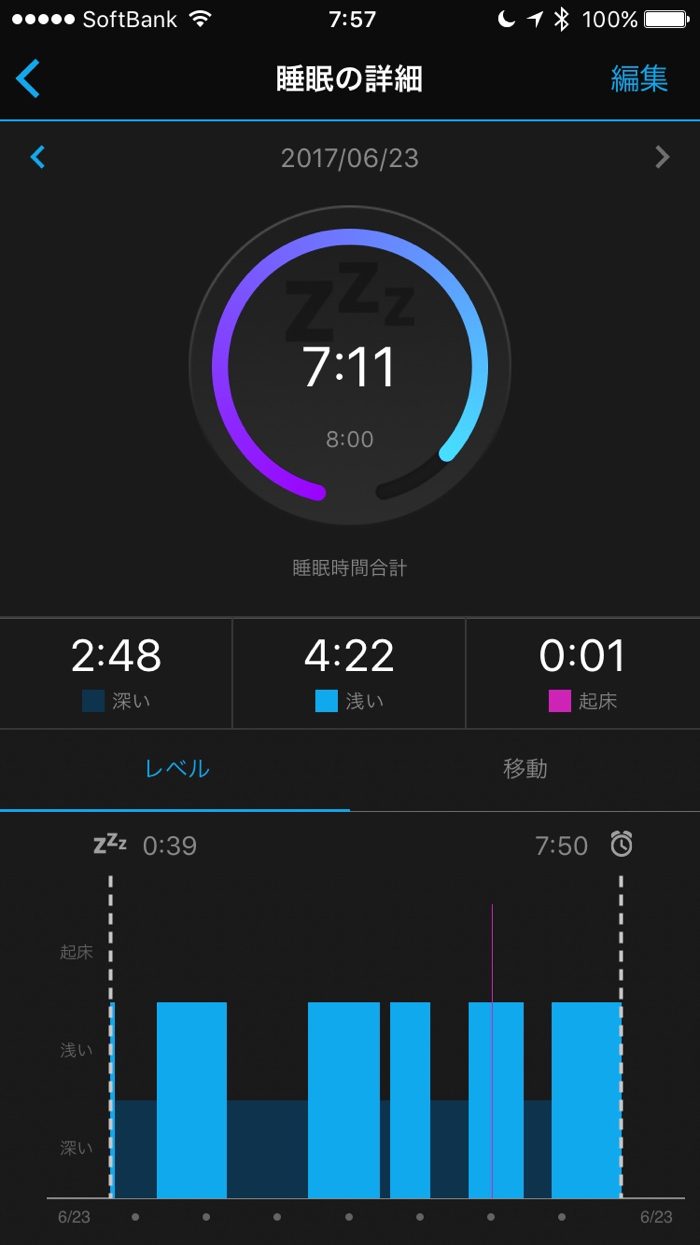Tap 編集 to edit sleep data

639,79
